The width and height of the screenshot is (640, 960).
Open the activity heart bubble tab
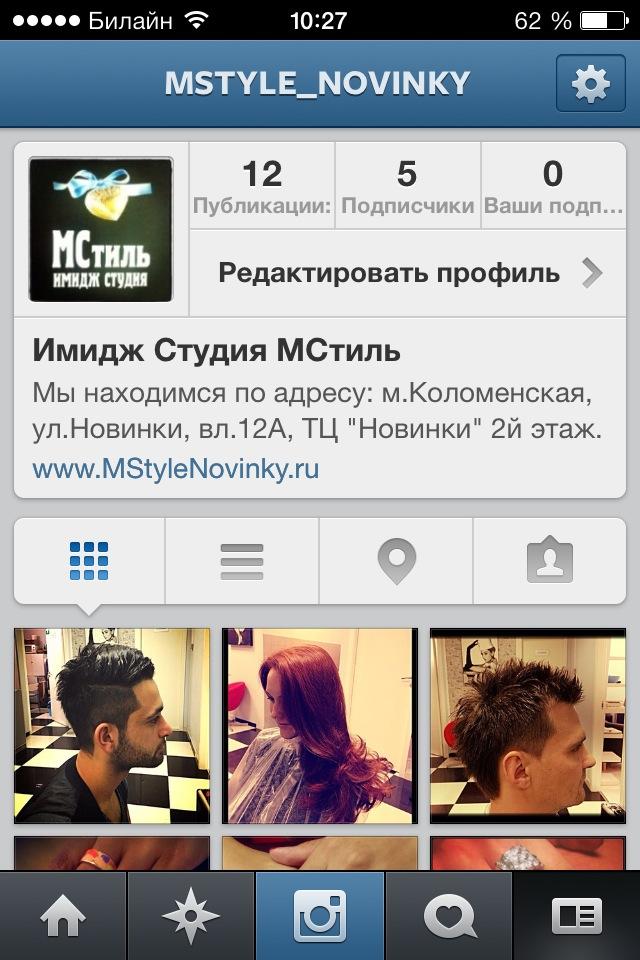point(449,916)
